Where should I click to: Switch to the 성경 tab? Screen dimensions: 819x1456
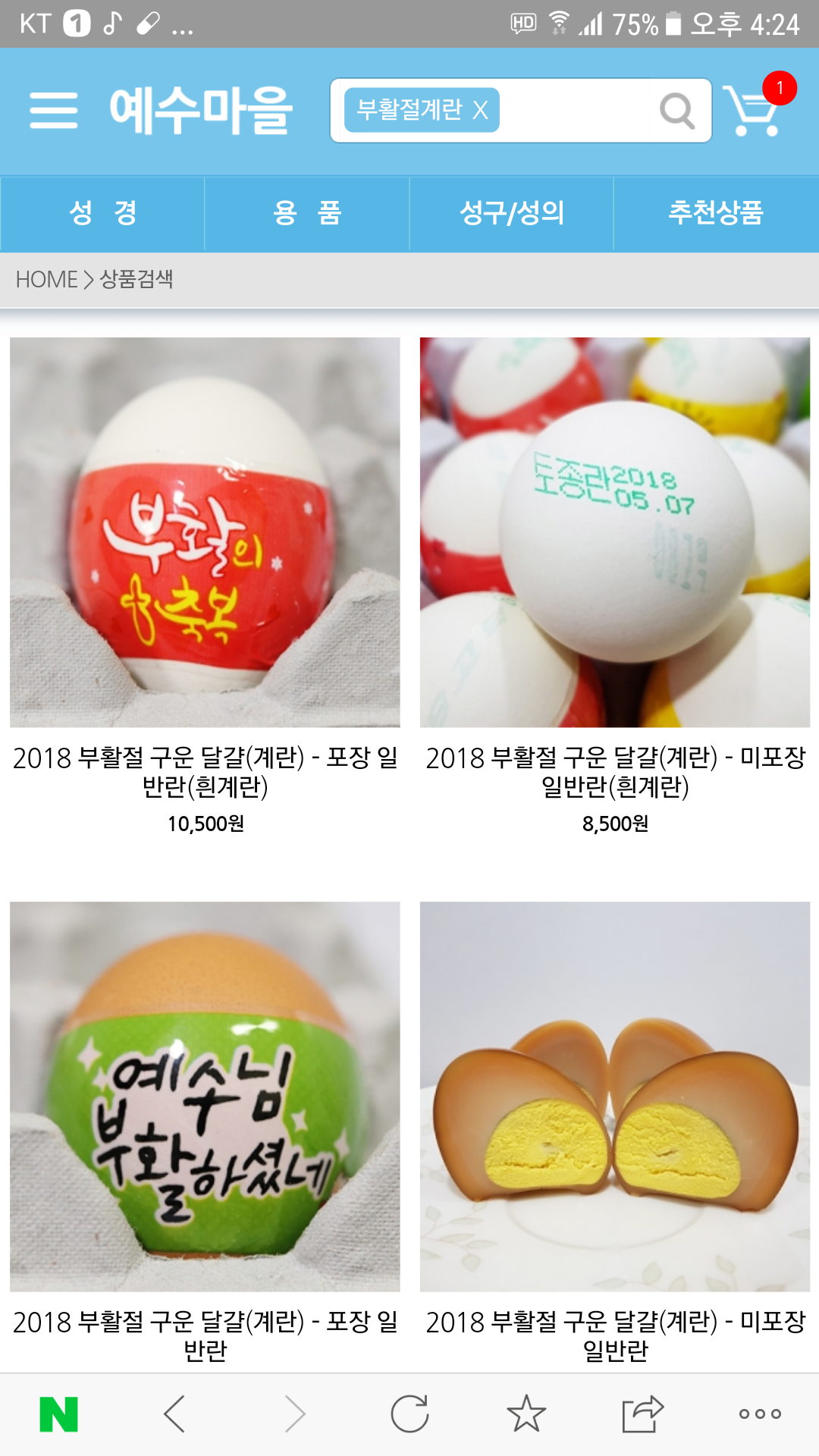click(102, 213)
